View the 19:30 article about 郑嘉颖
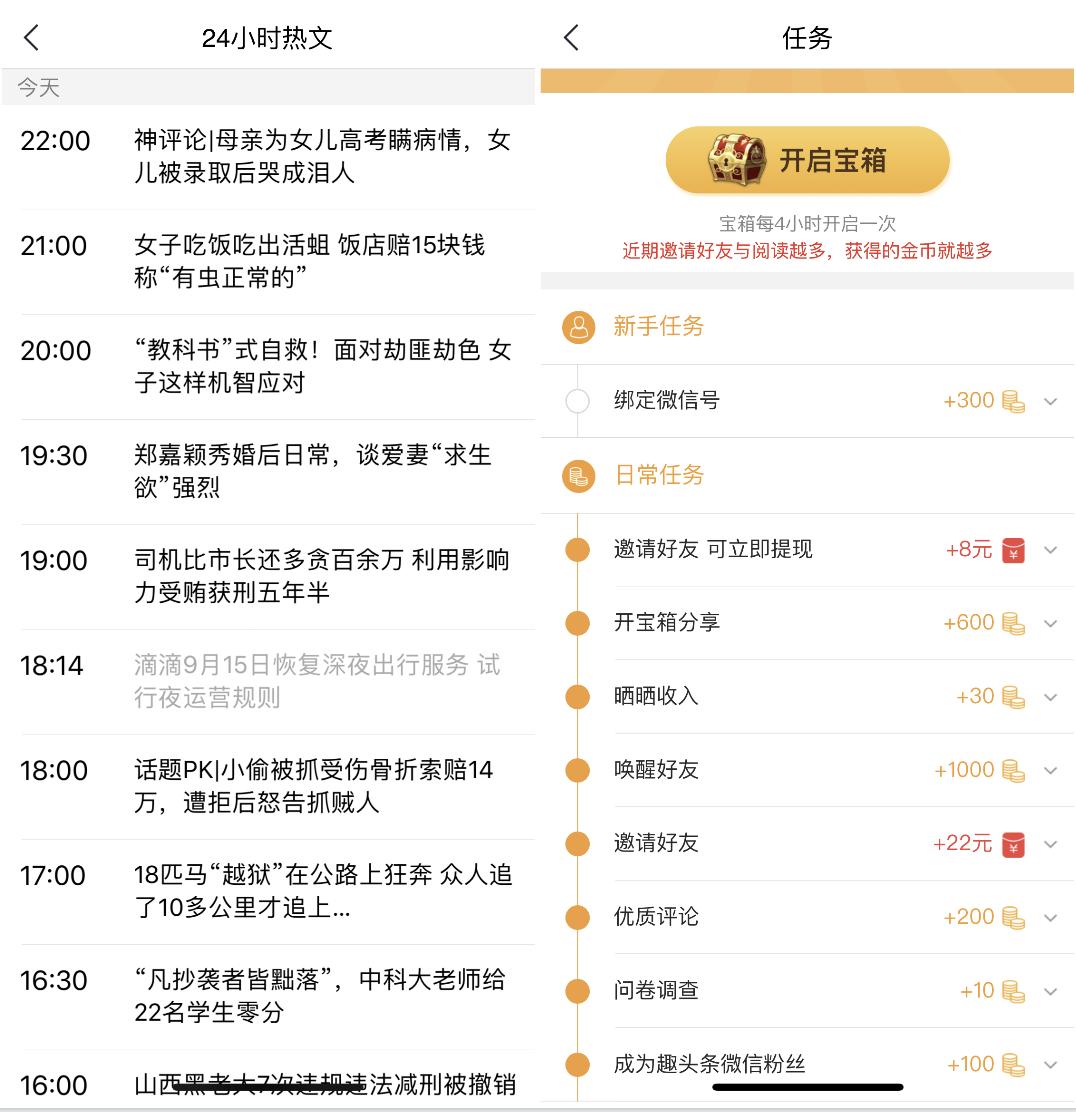The width and height of the screenshot is (1076, 1112). click(x=312, y=472)
